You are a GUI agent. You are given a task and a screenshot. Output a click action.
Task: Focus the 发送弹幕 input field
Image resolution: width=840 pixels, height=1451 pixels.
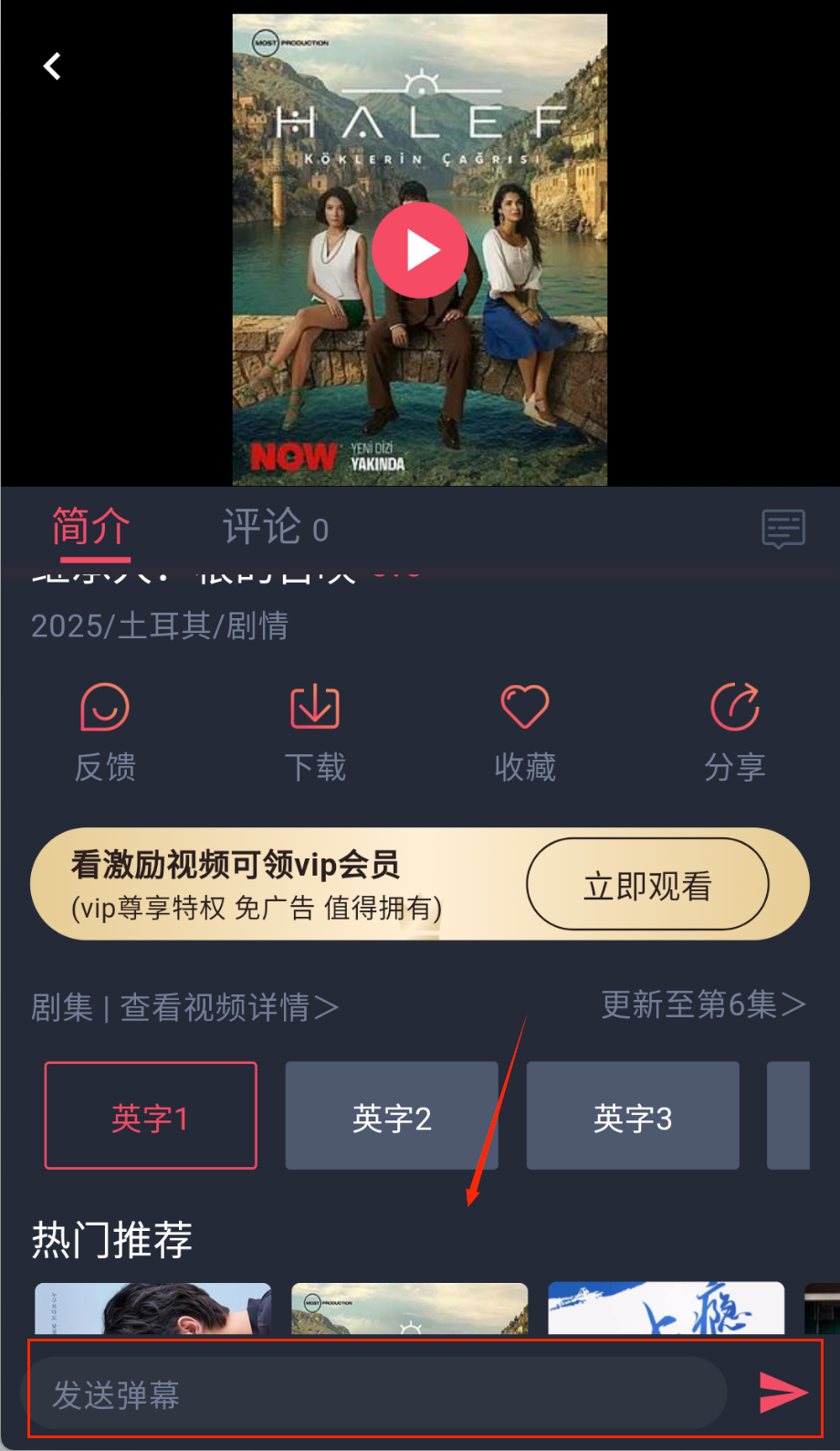click(x=374, y=1393)
